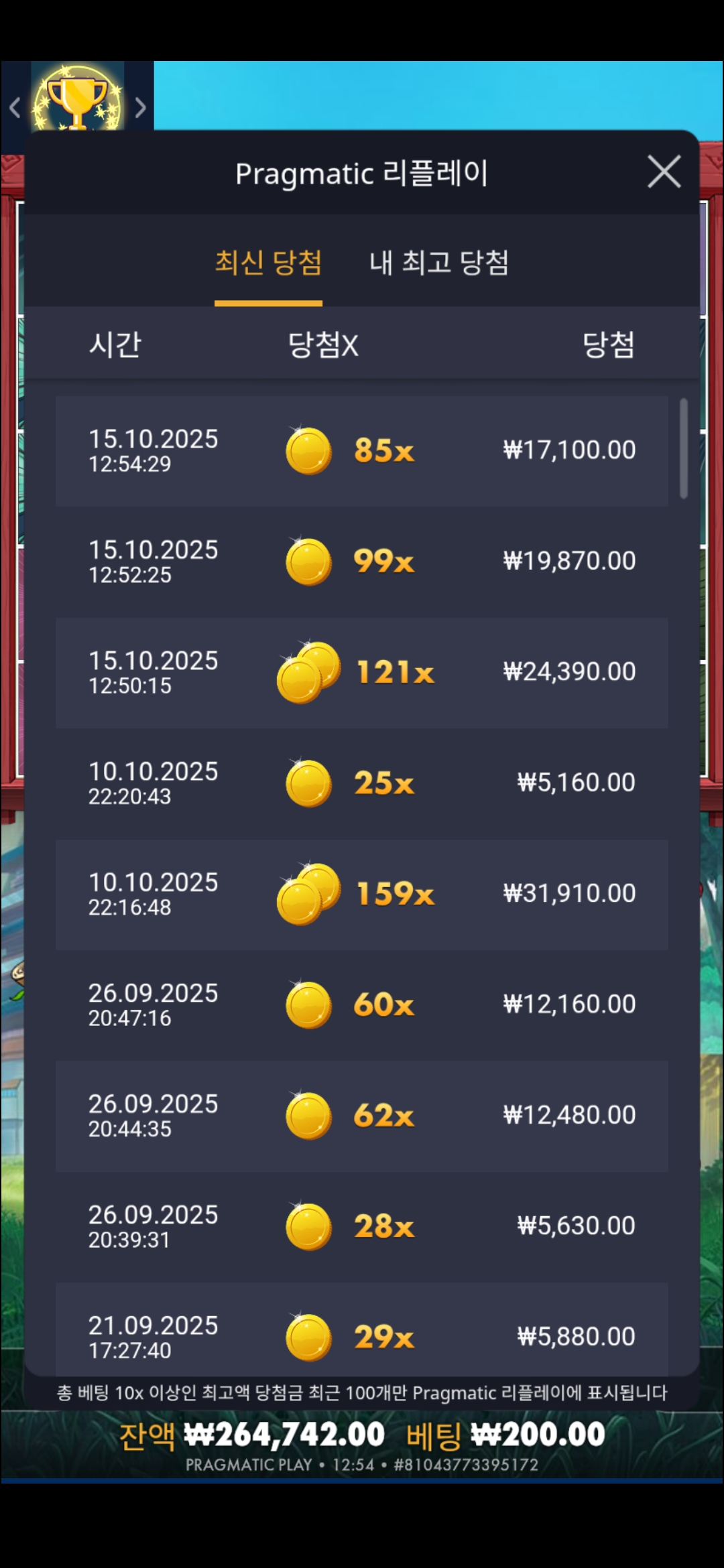The height and width of the screenshot is (1568, 724).
Task: Open replay of 60x win ₩12,160.00
Action: (x=362, y=1004)
